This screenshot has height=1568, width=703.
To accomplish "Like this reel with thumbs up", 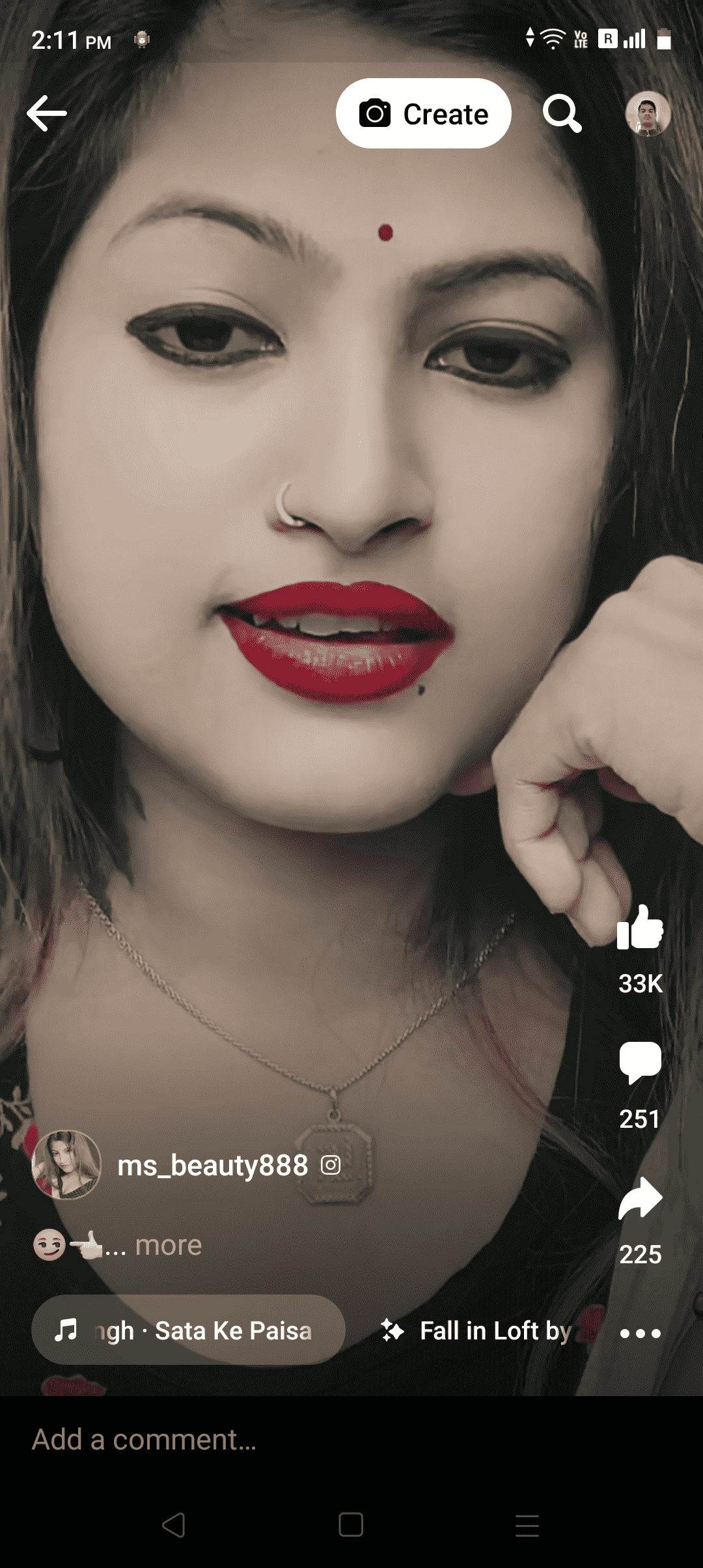I will [640, 928].
